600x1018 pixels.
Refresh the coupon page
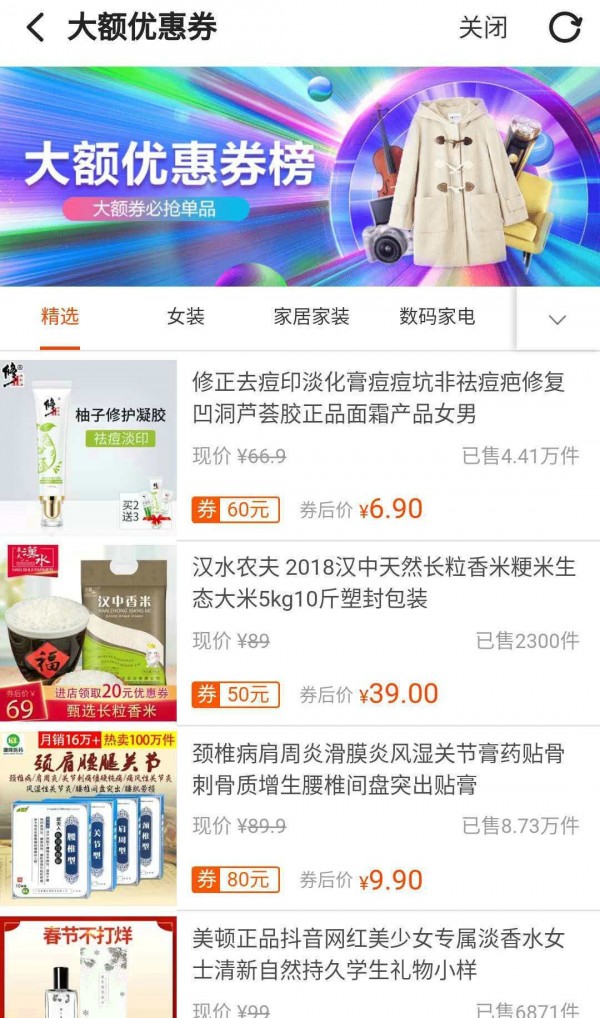[565, 28]
